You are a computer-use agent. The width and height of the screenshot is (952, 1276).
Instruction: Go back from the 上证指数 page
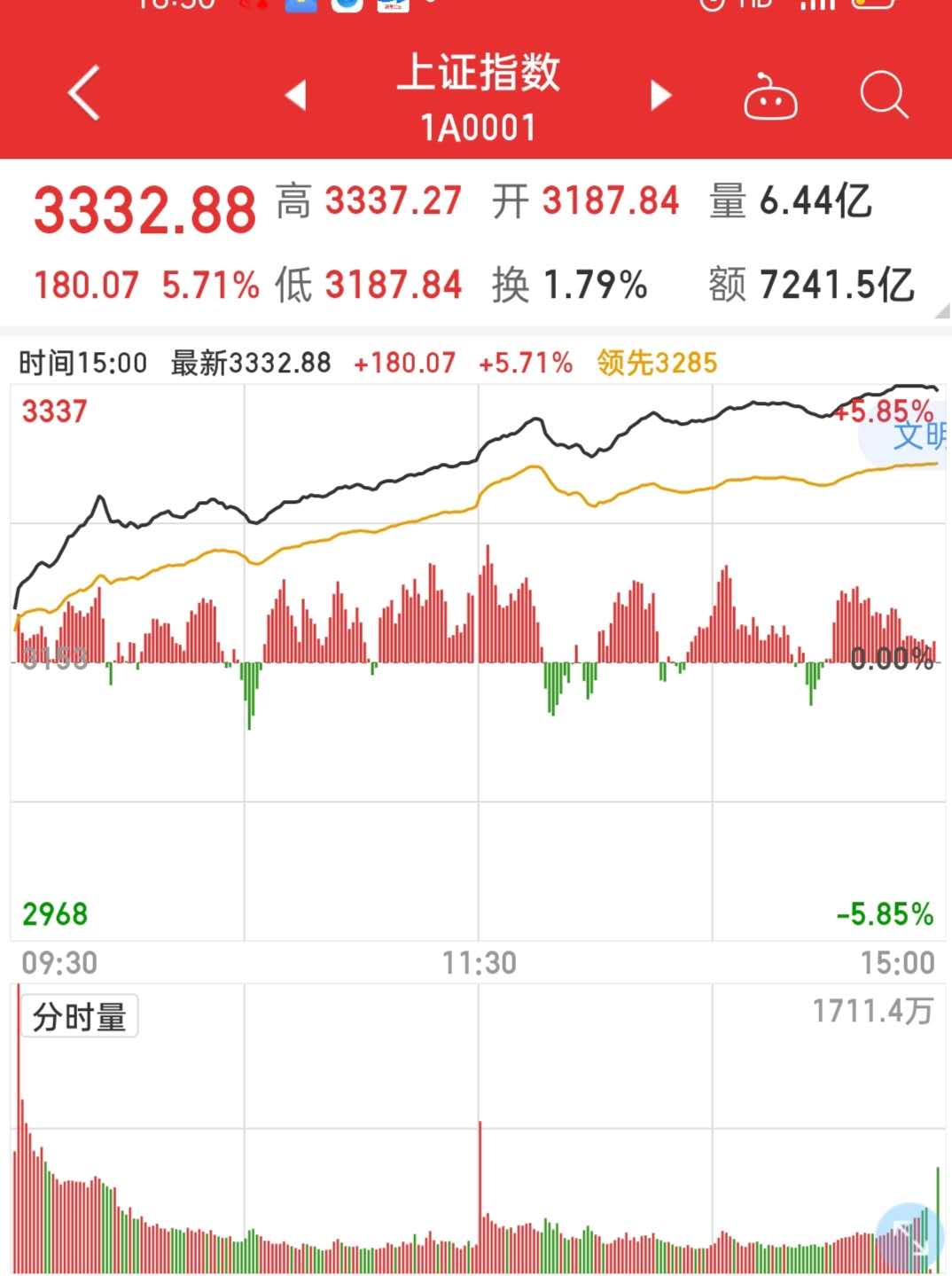pyautogui.click(x=84, y=93)
